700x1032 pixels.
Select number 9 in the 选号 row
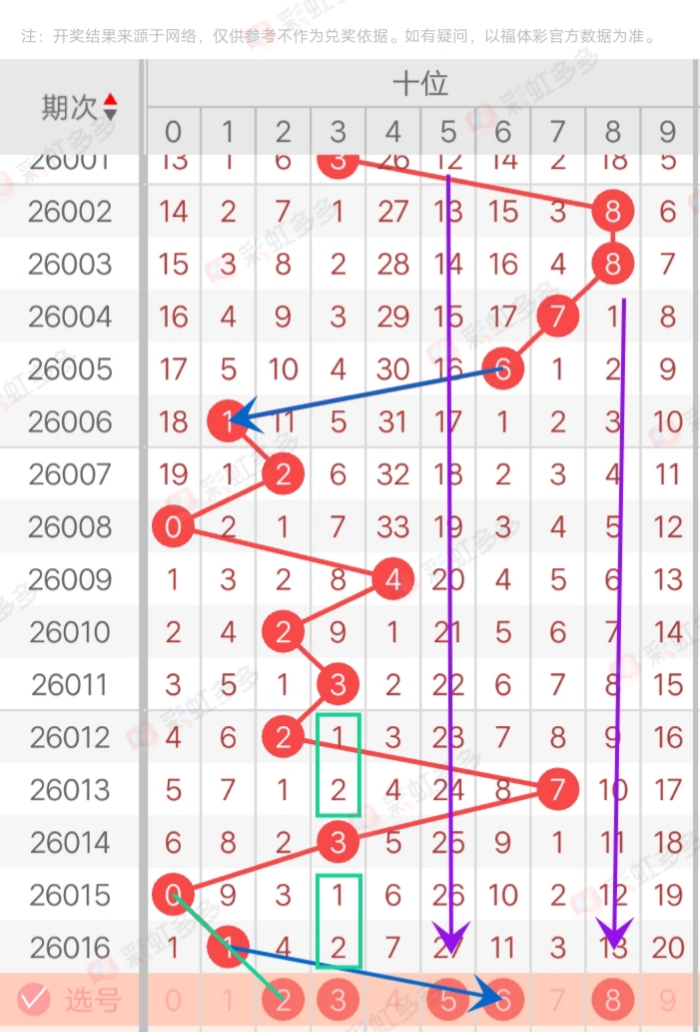[667, 998]
